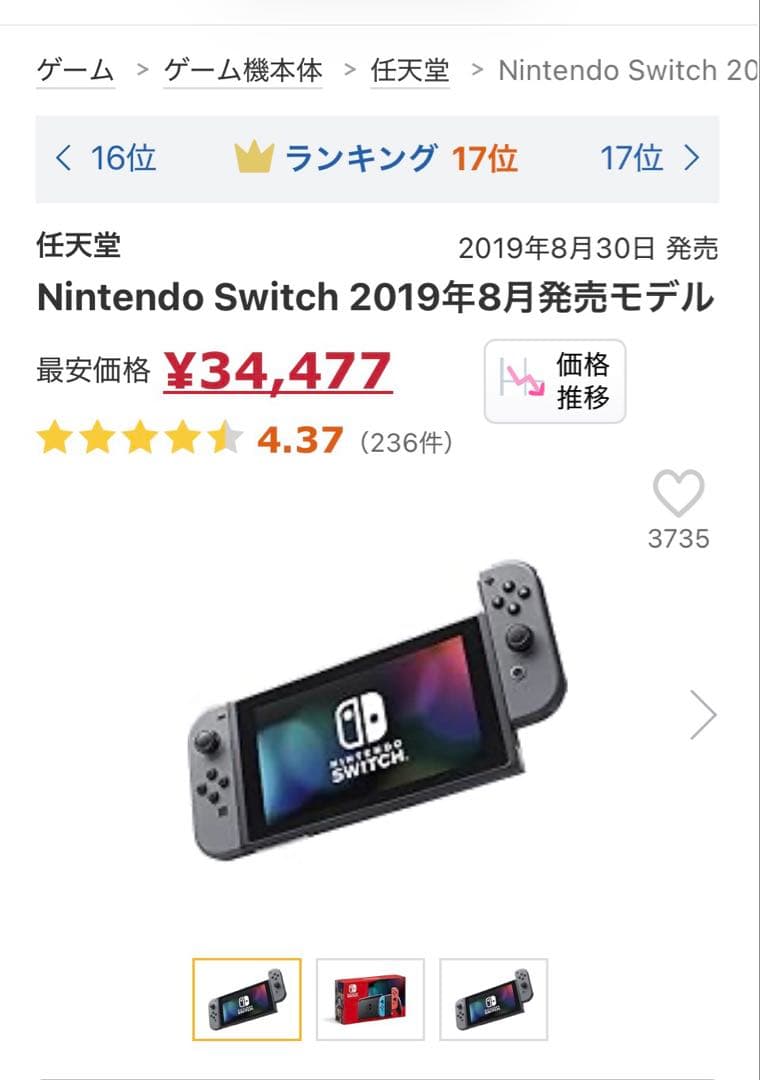This screenshot has width=760, height=1080.
Task: Open the price history graph icon
Action: (556, 381)
